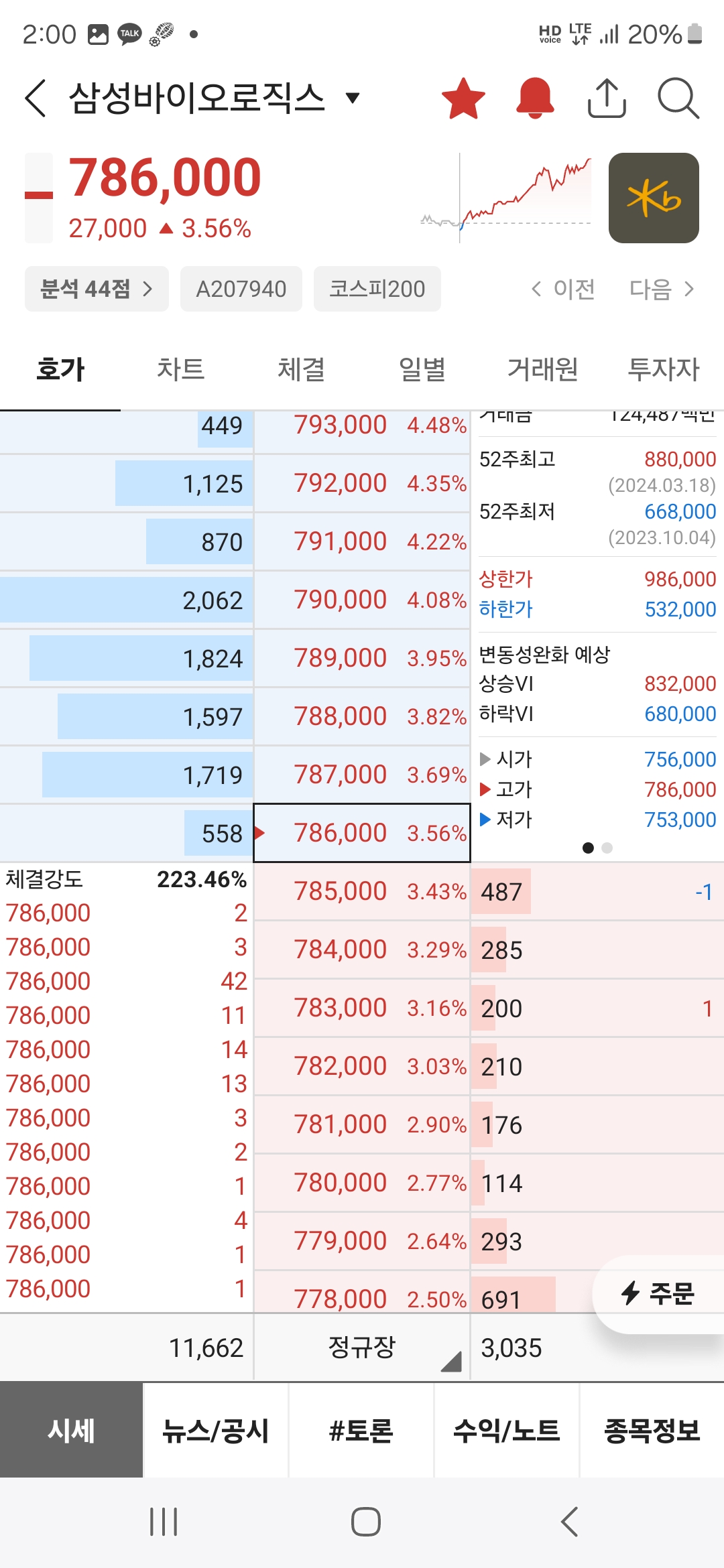Toggle the red favorite star

463,99
